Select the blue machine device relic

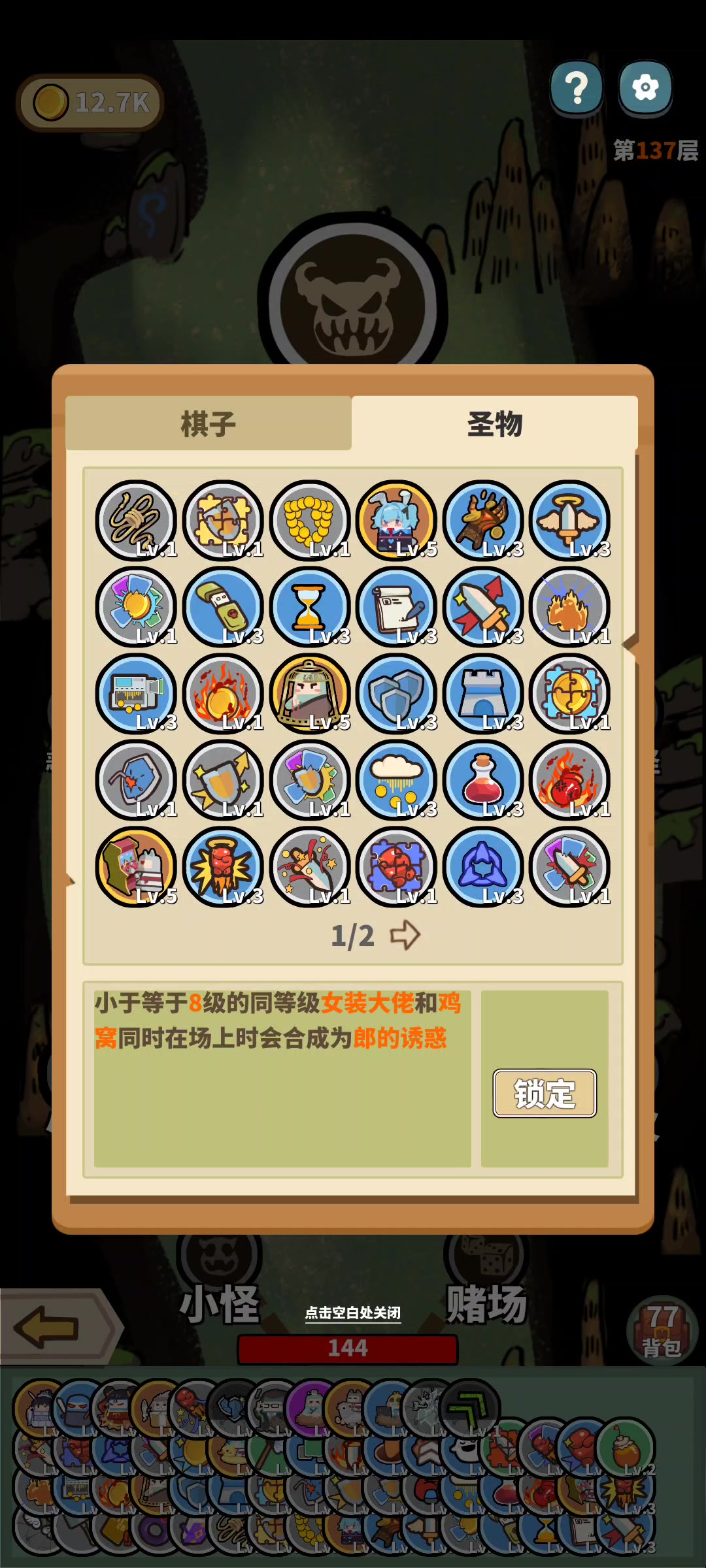pyautogui.click(x=136, y=693)
